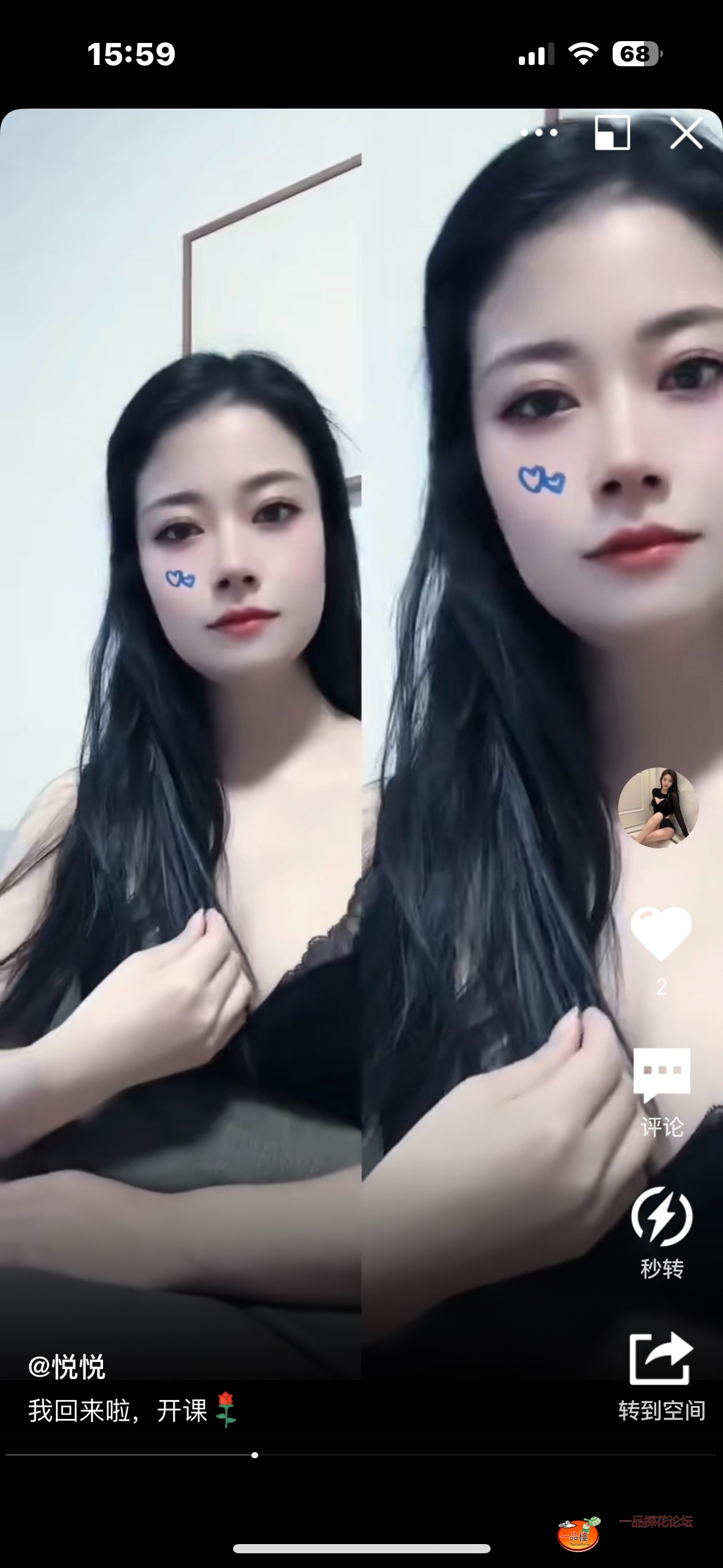Open the 评论 comments
723x1568 pixels.
click(661, 1090)
